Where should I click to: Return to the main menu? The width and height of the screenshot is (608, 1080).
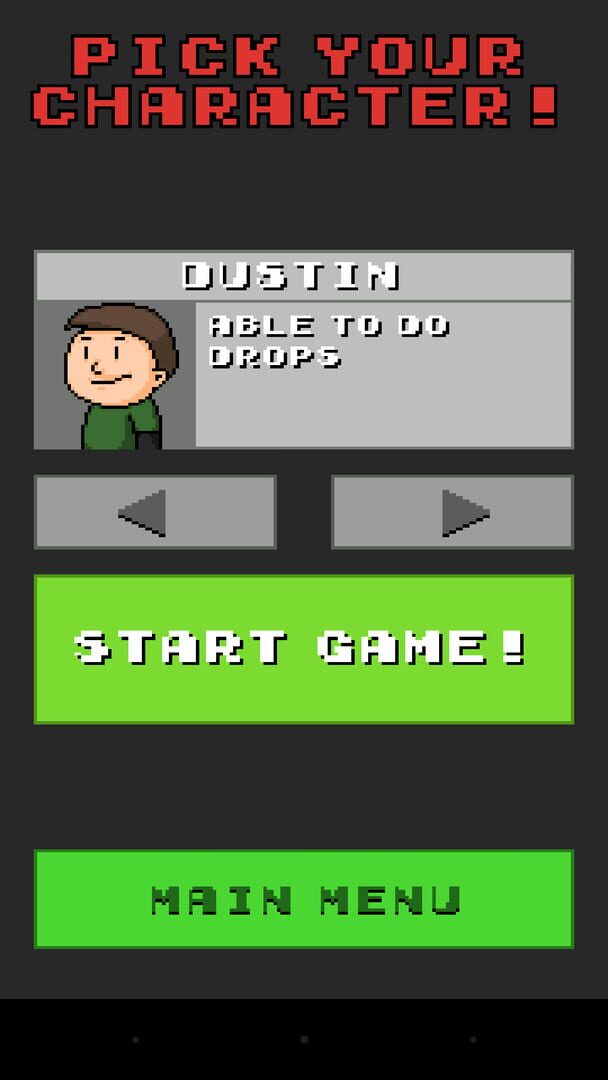click(304, 899)
